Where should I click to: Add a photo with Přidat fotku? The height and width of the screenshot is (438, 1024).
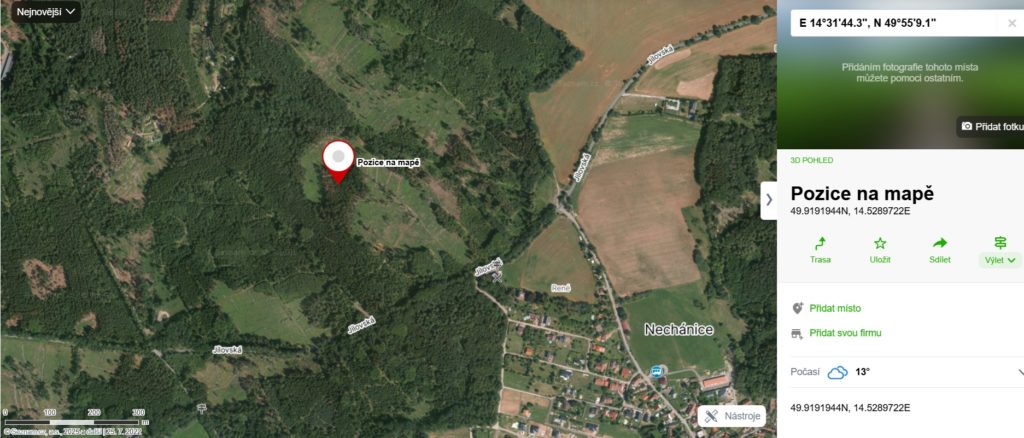point(993,126)
